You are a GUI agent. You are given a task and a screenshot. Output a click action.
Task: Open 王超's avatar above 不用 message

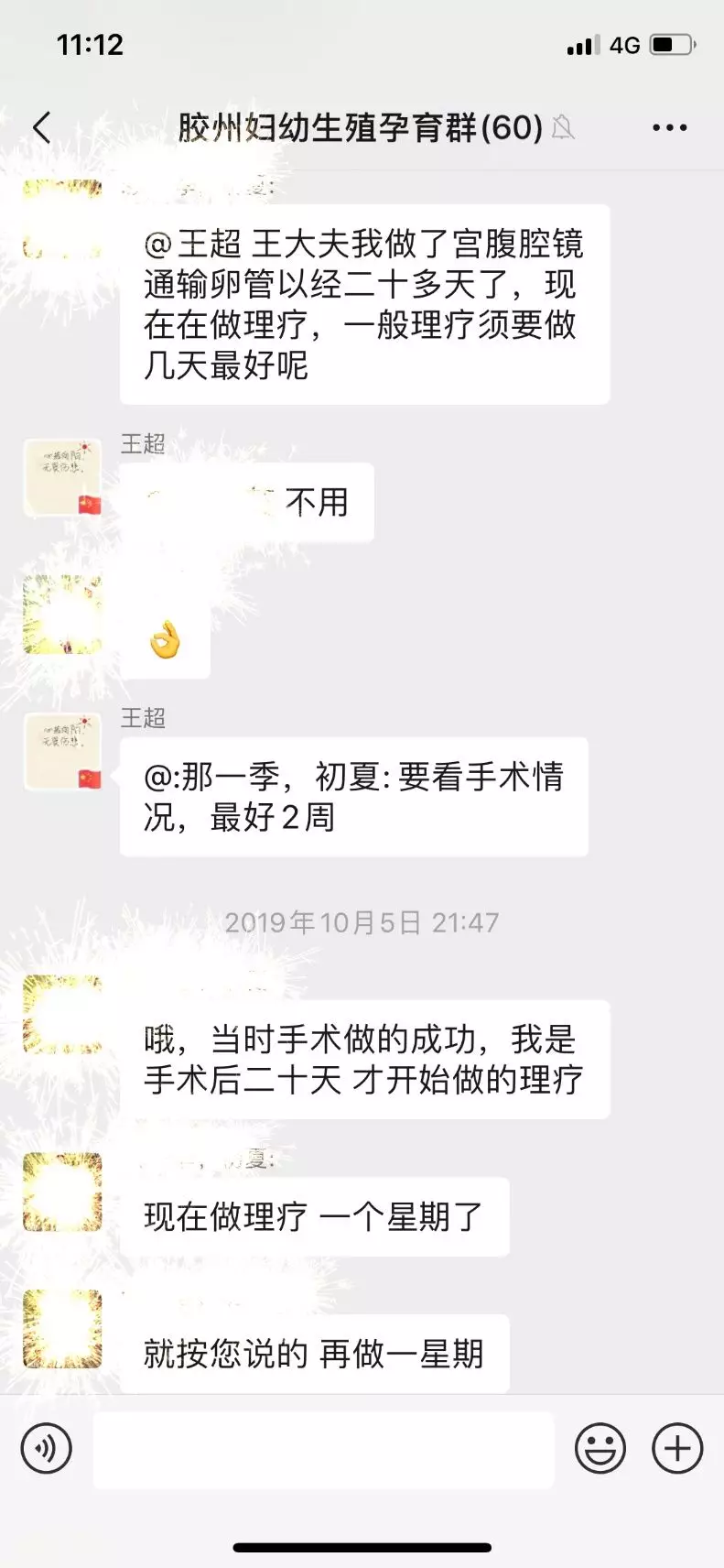[x=62, y=477]
